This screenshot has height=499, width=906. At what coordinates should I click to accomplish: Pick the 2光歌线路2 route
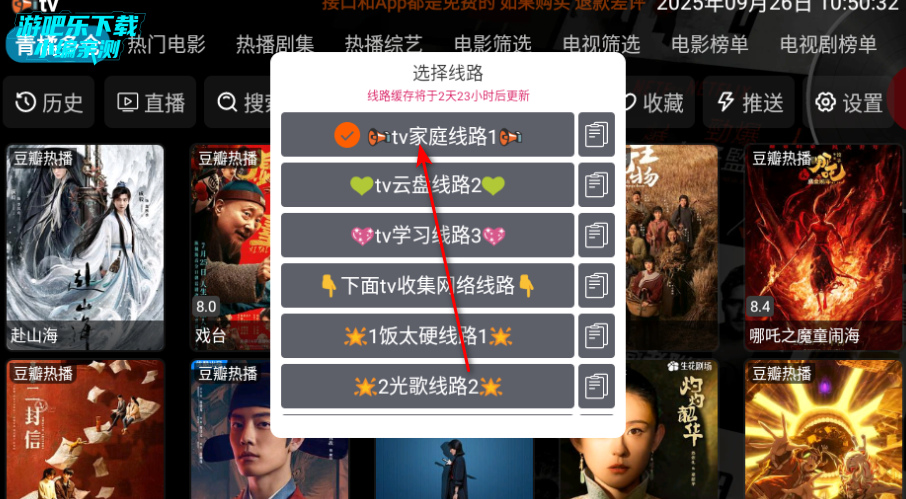[428, 385]
